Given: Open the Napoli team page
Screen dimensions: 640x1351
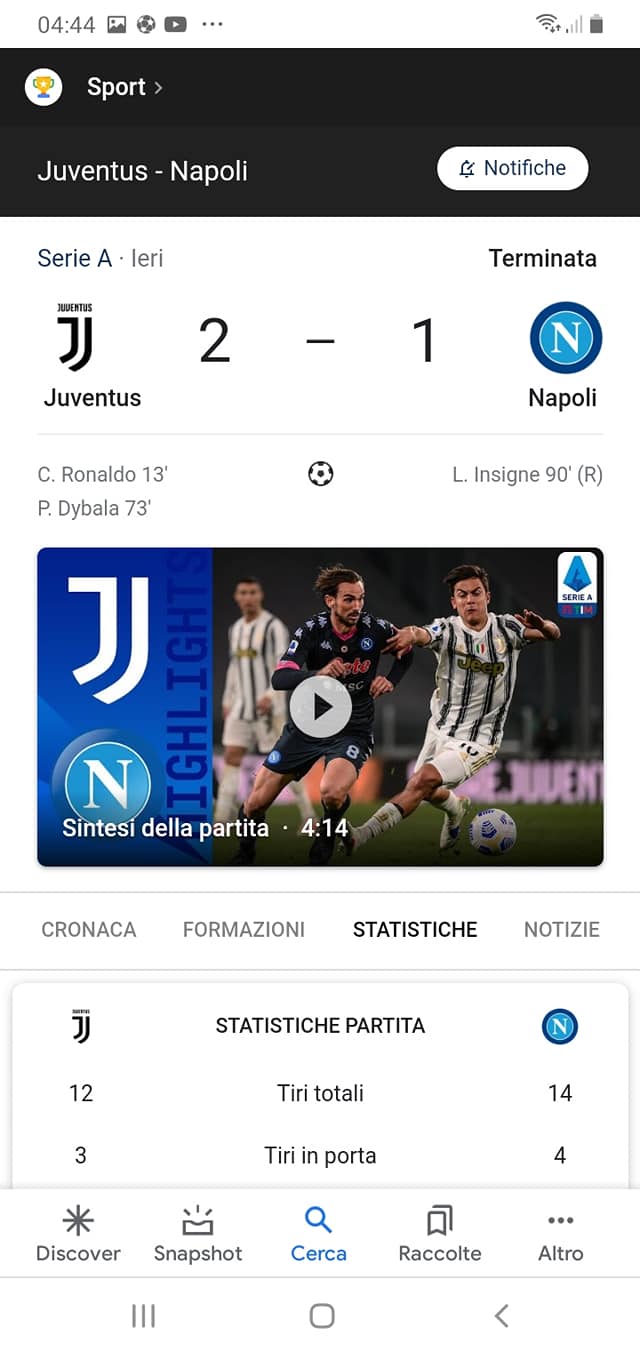Looking at the screenshot, I should [x=564, y=356].
